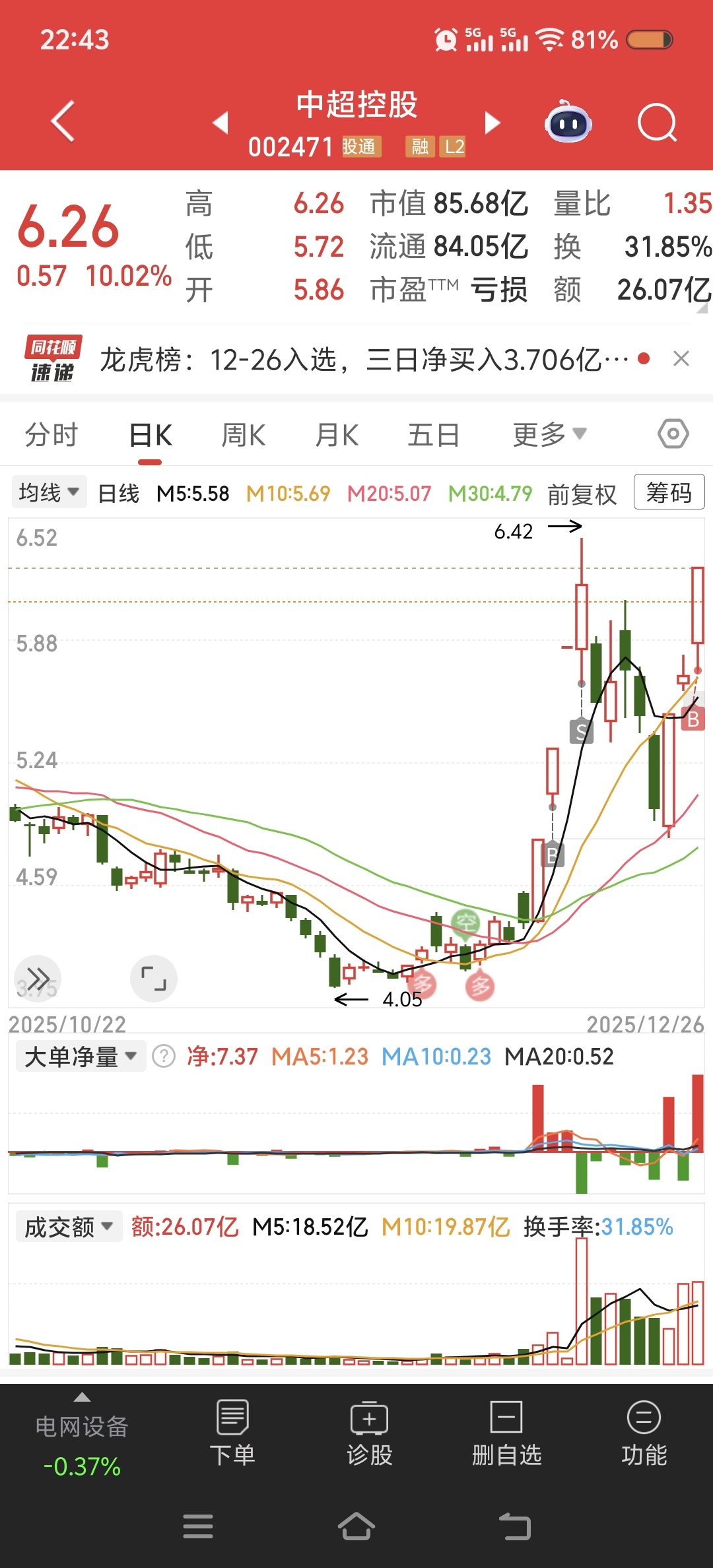
Task: Switch to the 分时 chart tab
Action: click(51, 435)
